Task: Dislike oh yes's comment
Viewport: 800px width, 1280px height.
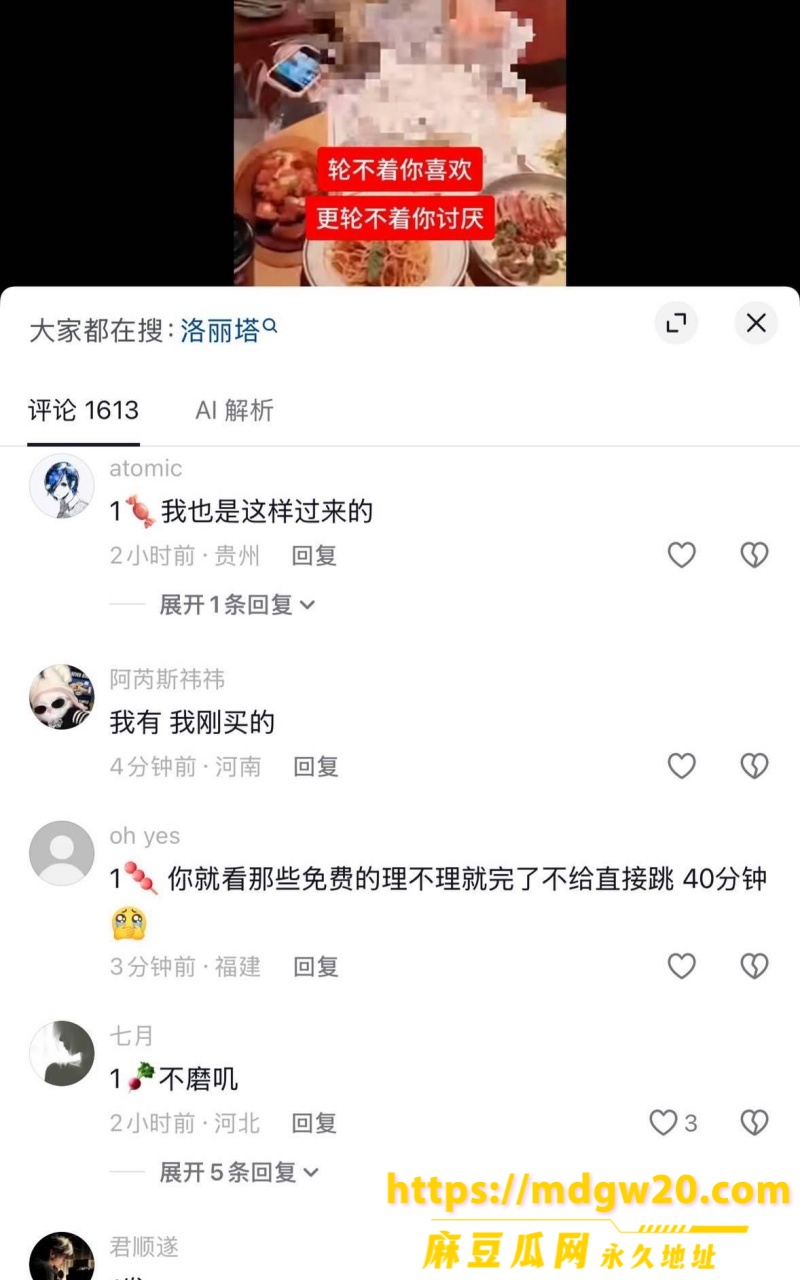Action: [754, 966]
